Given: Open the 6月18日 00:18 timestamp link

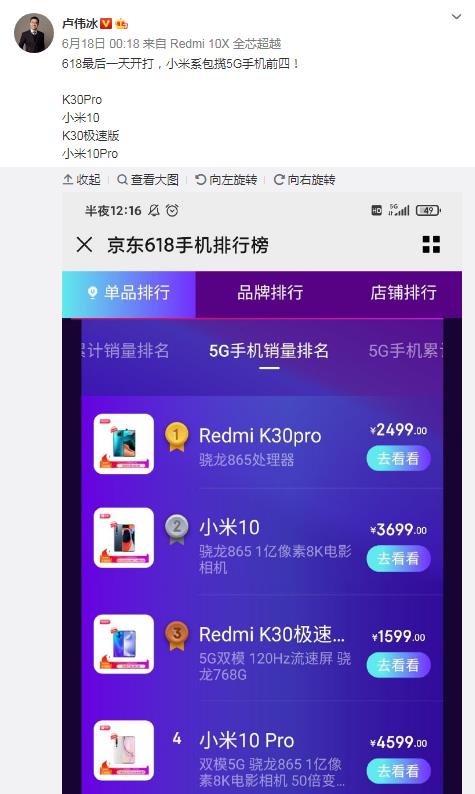Looking at the screenshot, I should click(100, 44).
